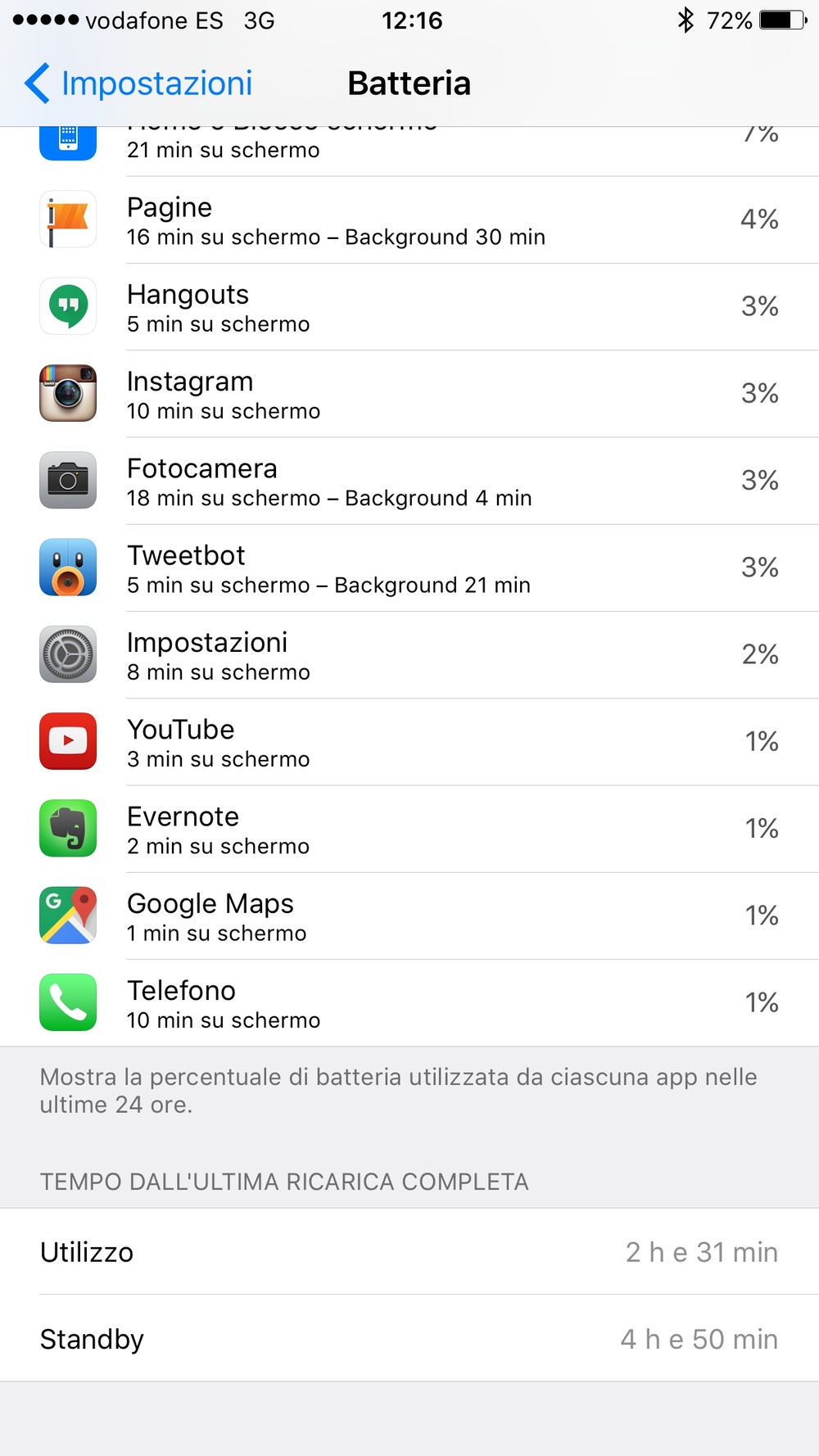Tap the Instagram usage entry
819x1456 pixels.
[409, 394]
